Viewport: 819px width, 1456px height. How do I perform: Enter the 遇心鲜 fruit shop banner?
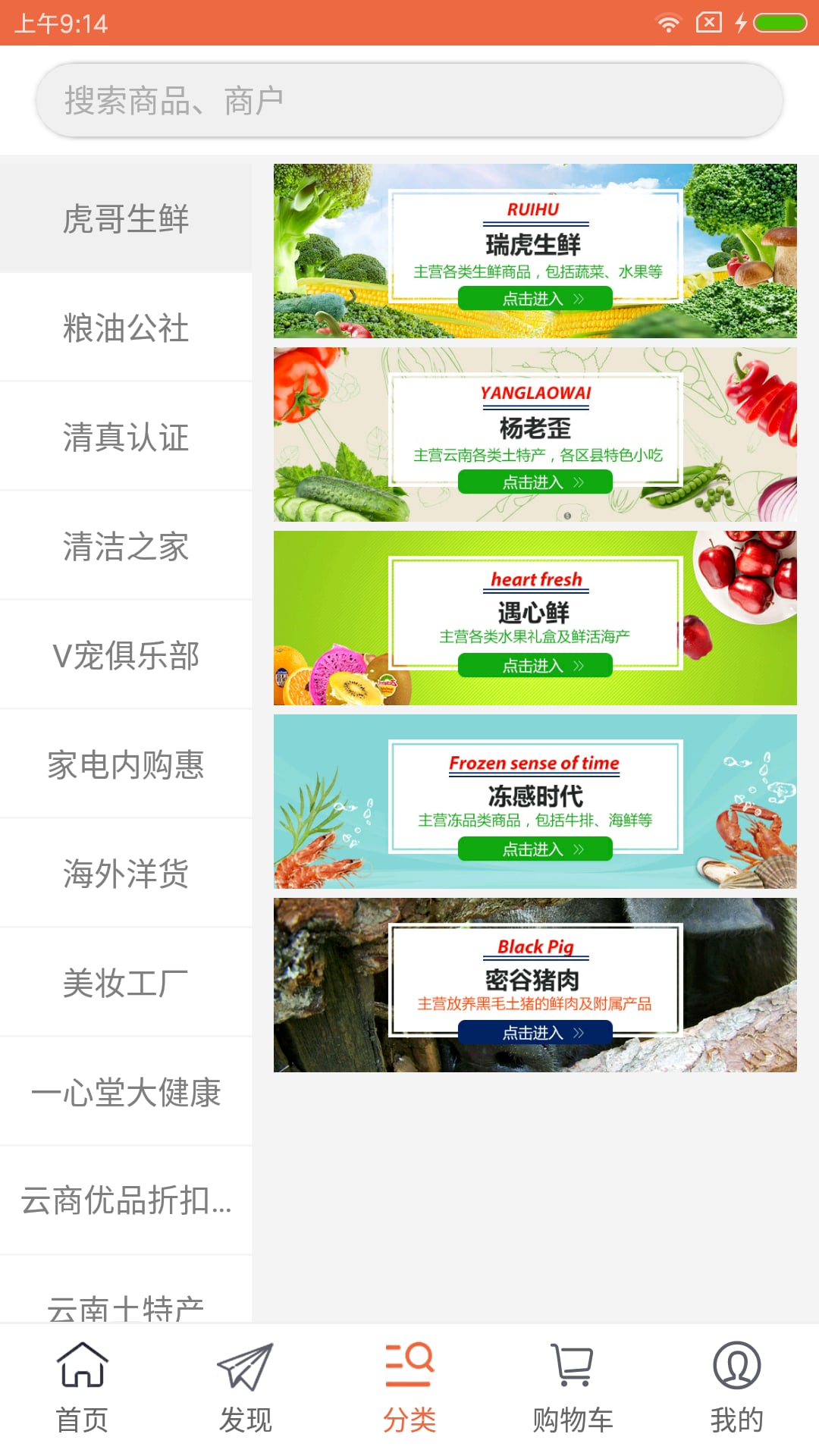coord(535,618)
